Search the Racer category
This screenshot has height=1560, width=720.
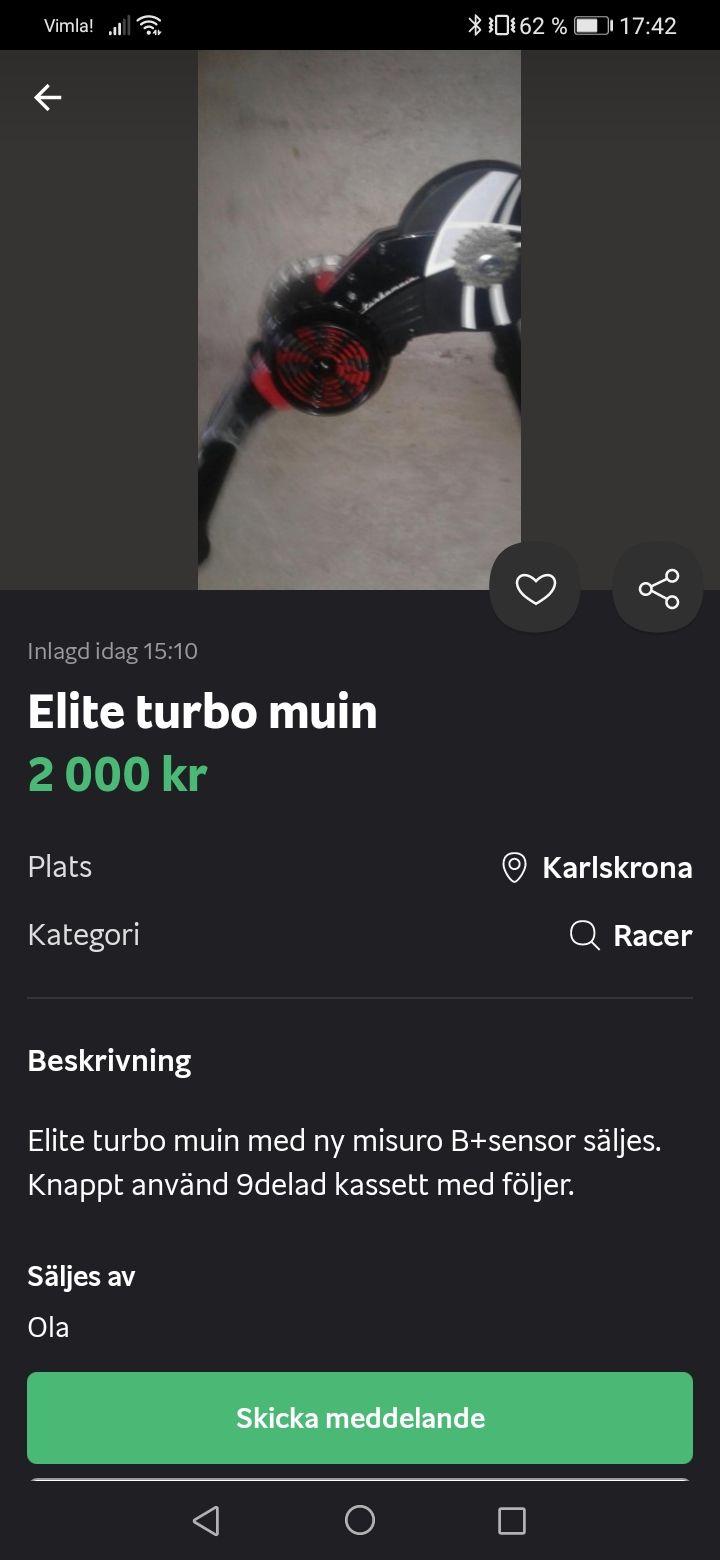coord(632,935)
